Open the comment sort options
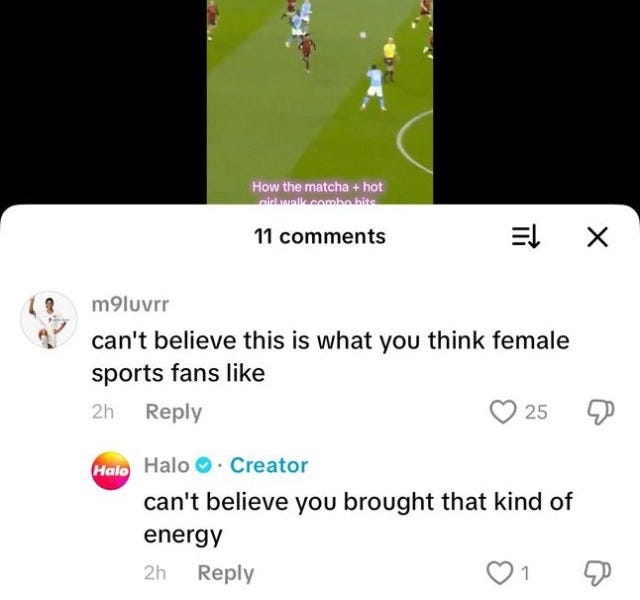Viewport: 640px width, 600px height. [526, 237]
